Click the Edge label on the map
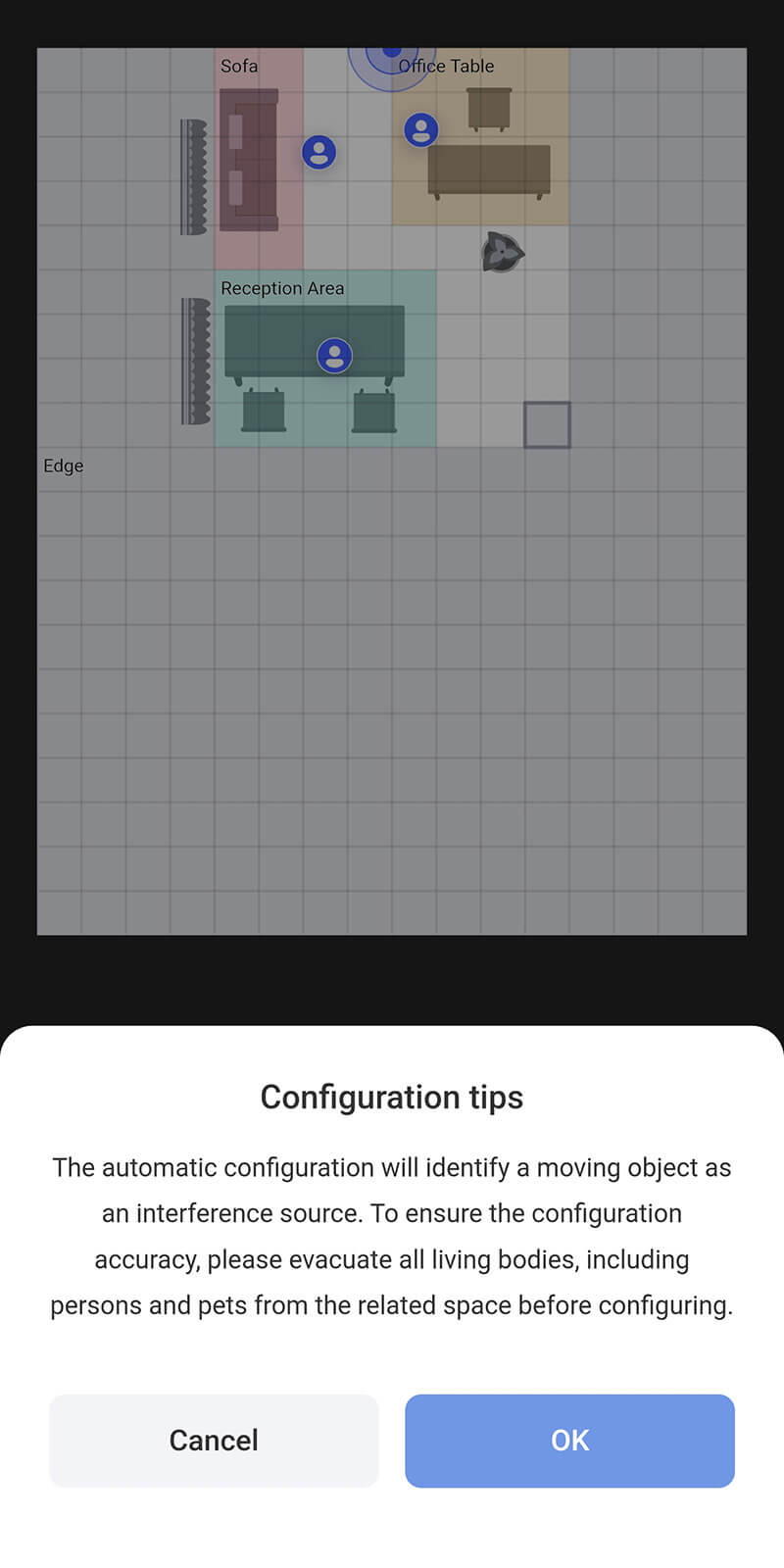784x1568 pixels. tap(63, 465)
